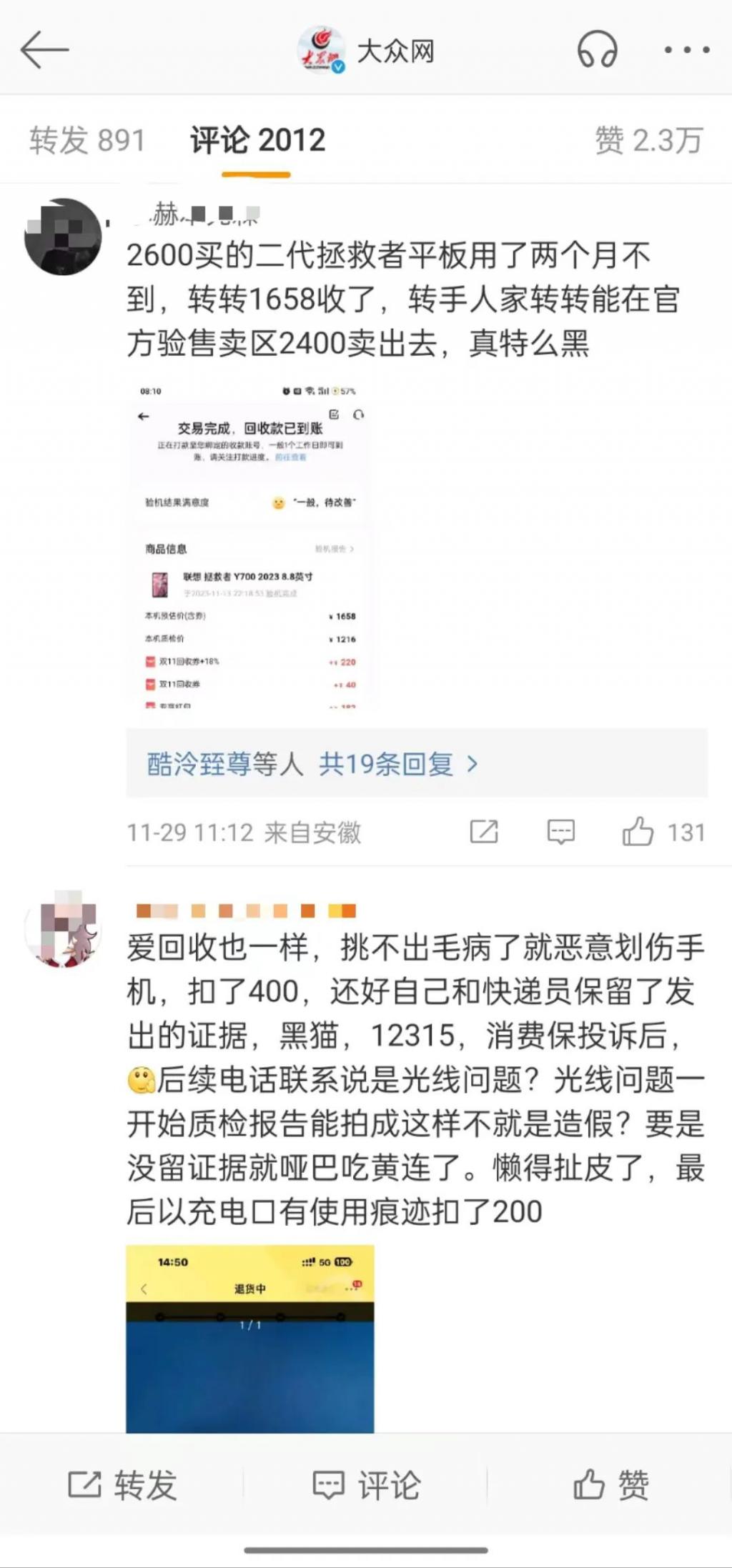Tap the headphones listen icon

(x=597, y=51)
